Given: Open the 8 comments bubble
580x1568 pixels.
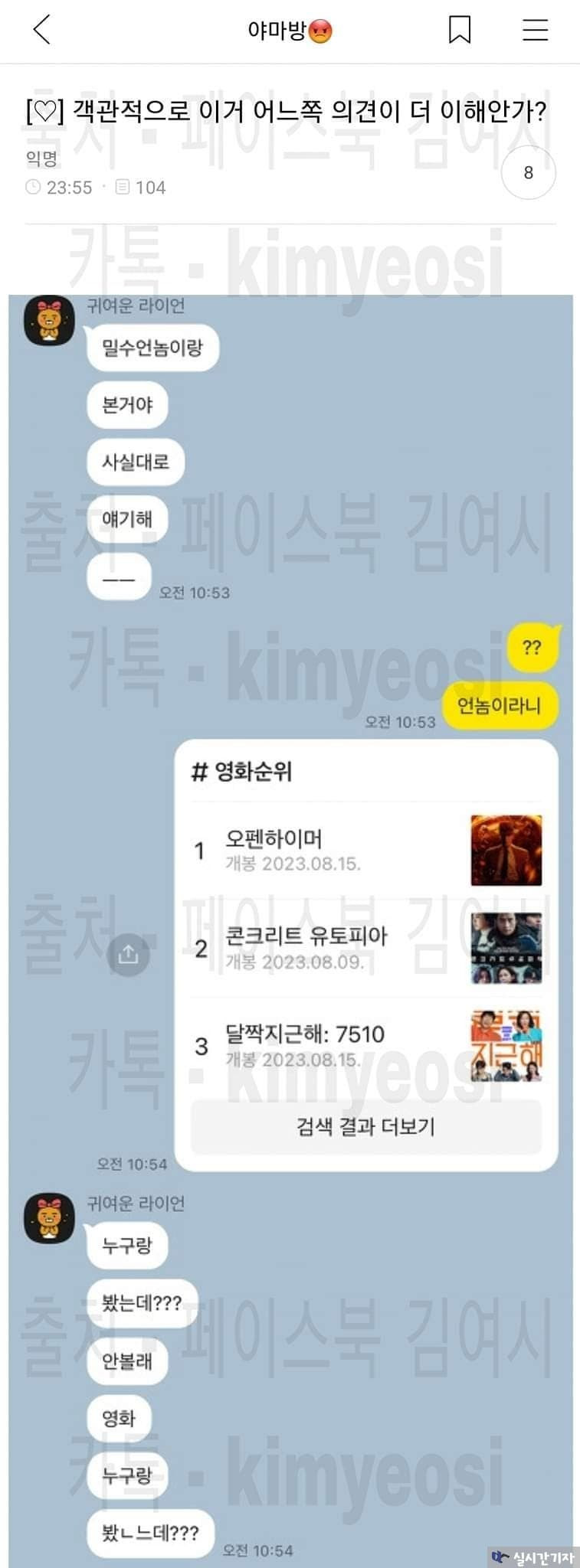Looking at the screenshot, I should pyautogui.click(x=528, y=173).
